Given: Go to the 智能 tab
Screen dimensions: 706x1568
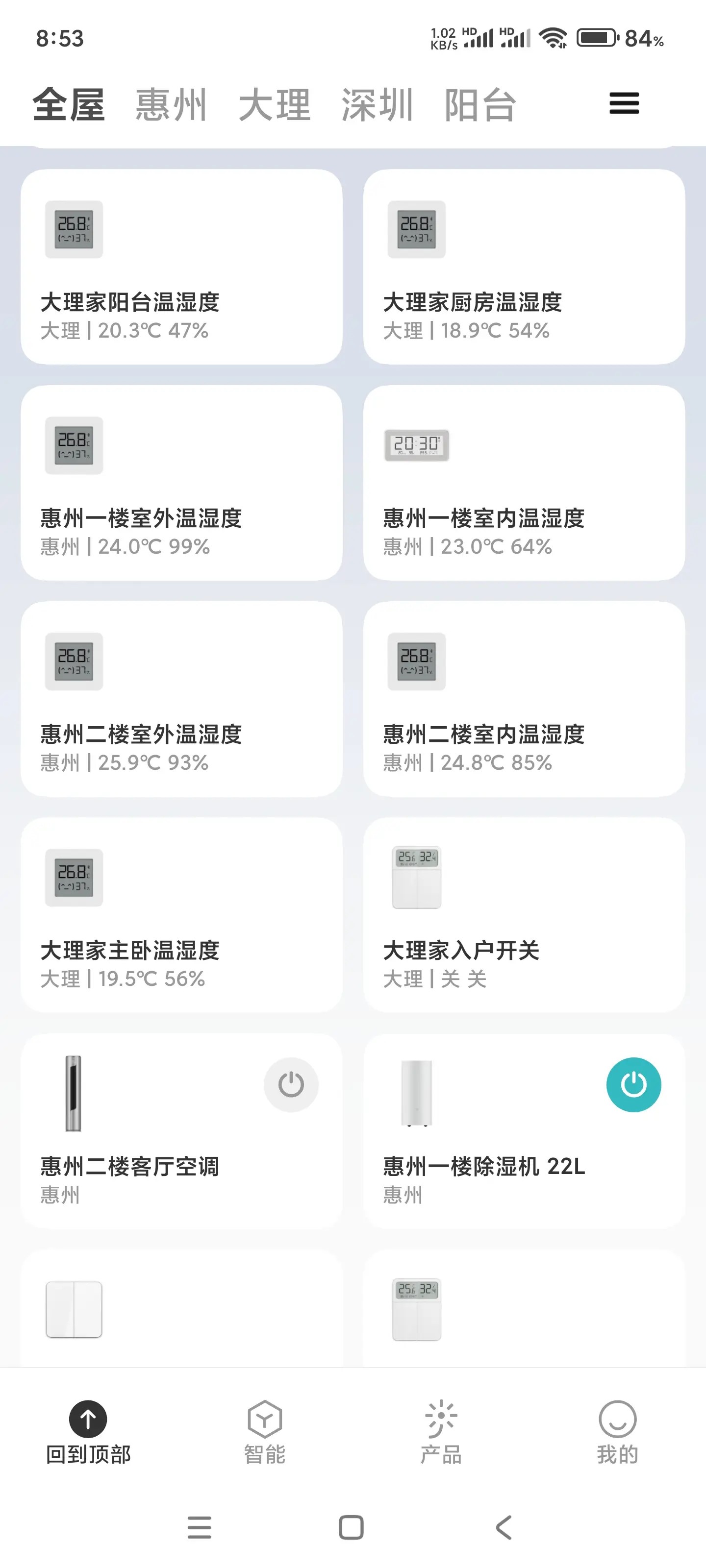Looking at the screenshot, I should (x=264, y=1432).
